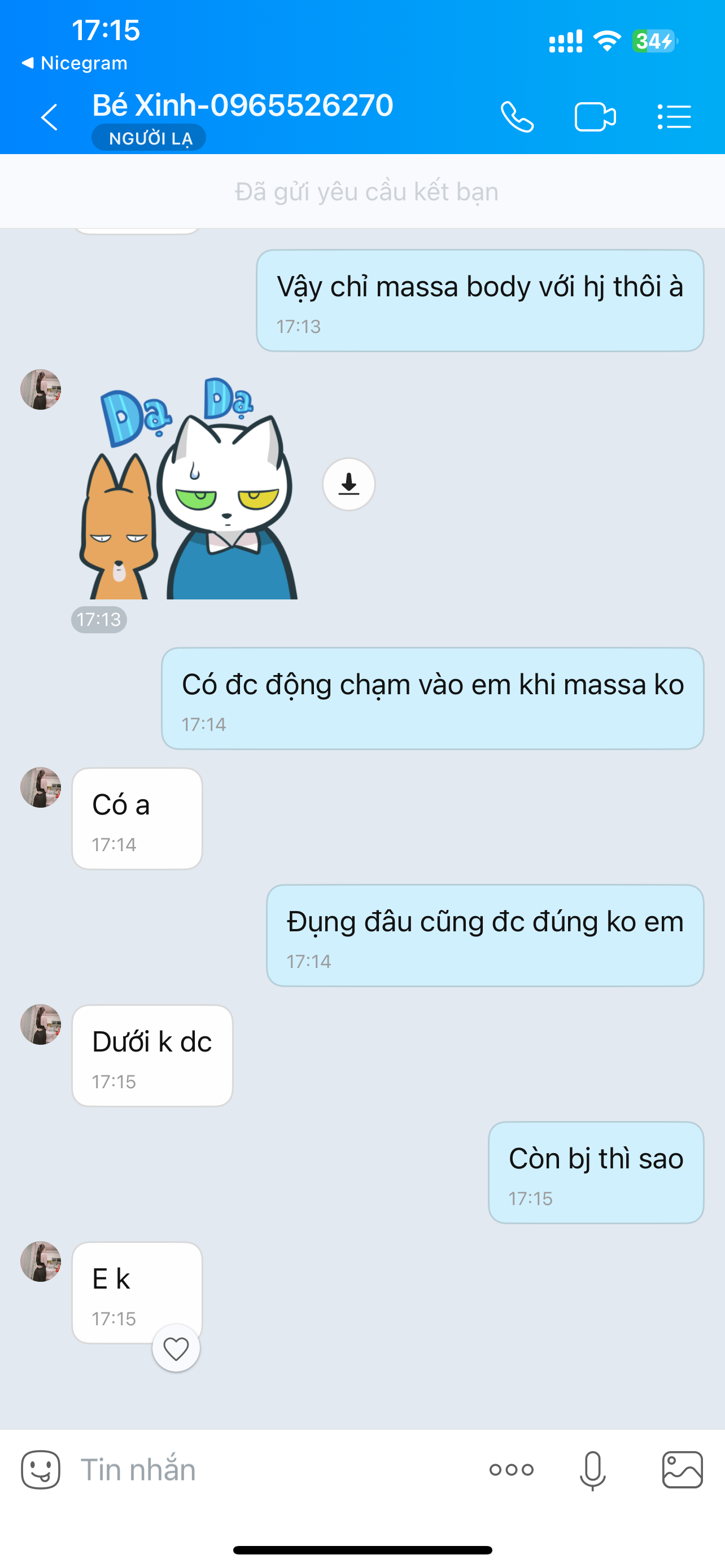Image resolution: width=725 pixels, height=1568 pixels.
Task: React with heart to the "E k" message
Action: (176, 1348)
